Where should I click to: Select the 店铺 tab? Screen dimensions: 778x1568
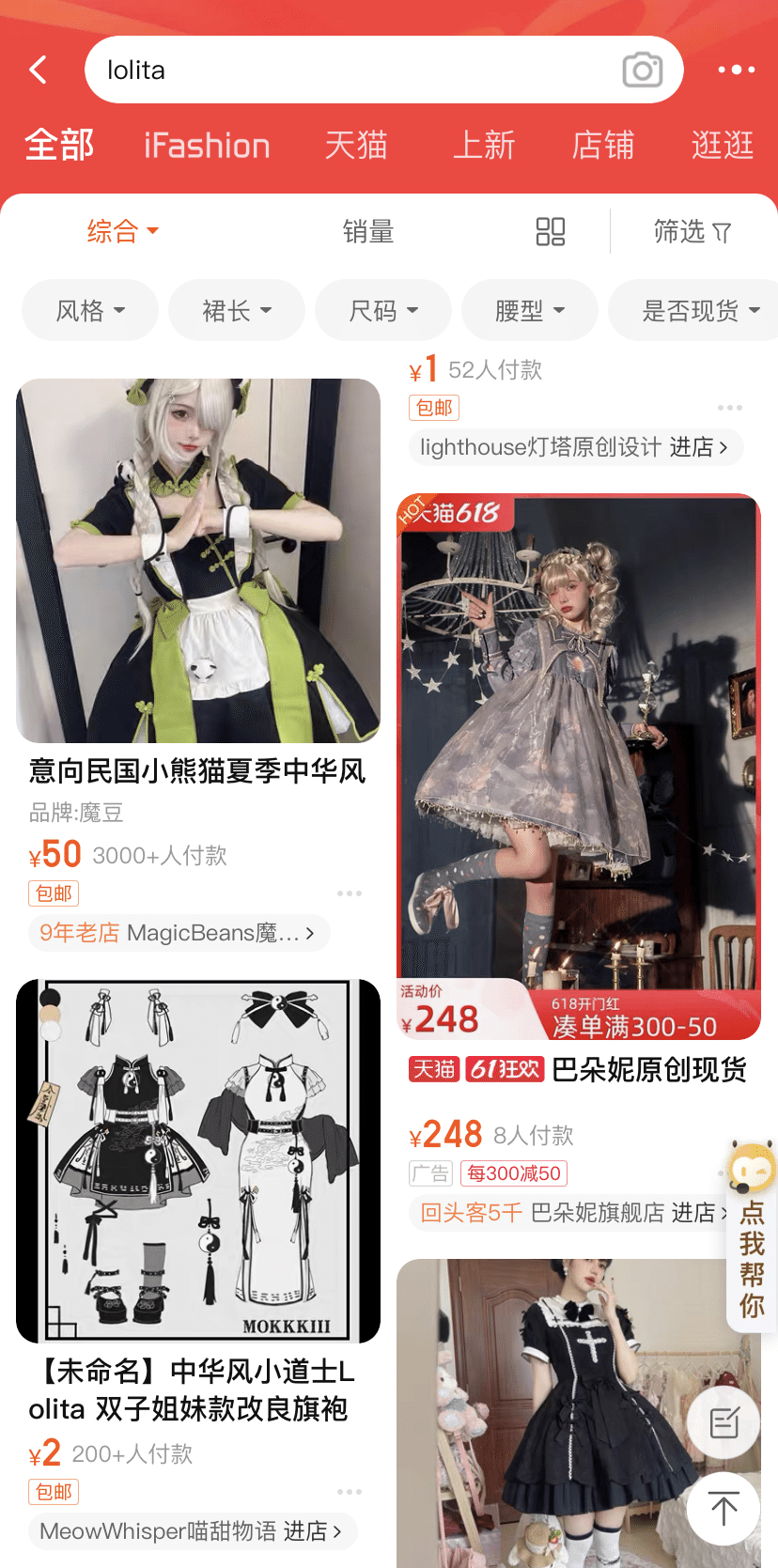[603, 146]
